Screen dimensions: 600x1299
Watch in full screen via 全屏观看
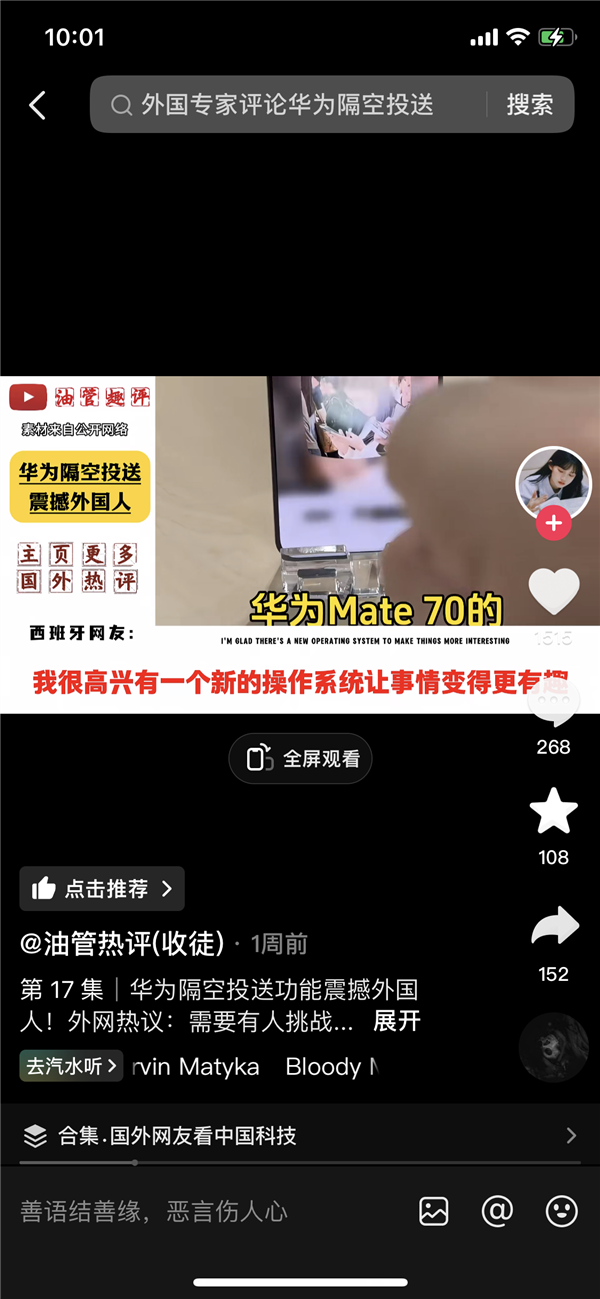click(x=301, y=759)
